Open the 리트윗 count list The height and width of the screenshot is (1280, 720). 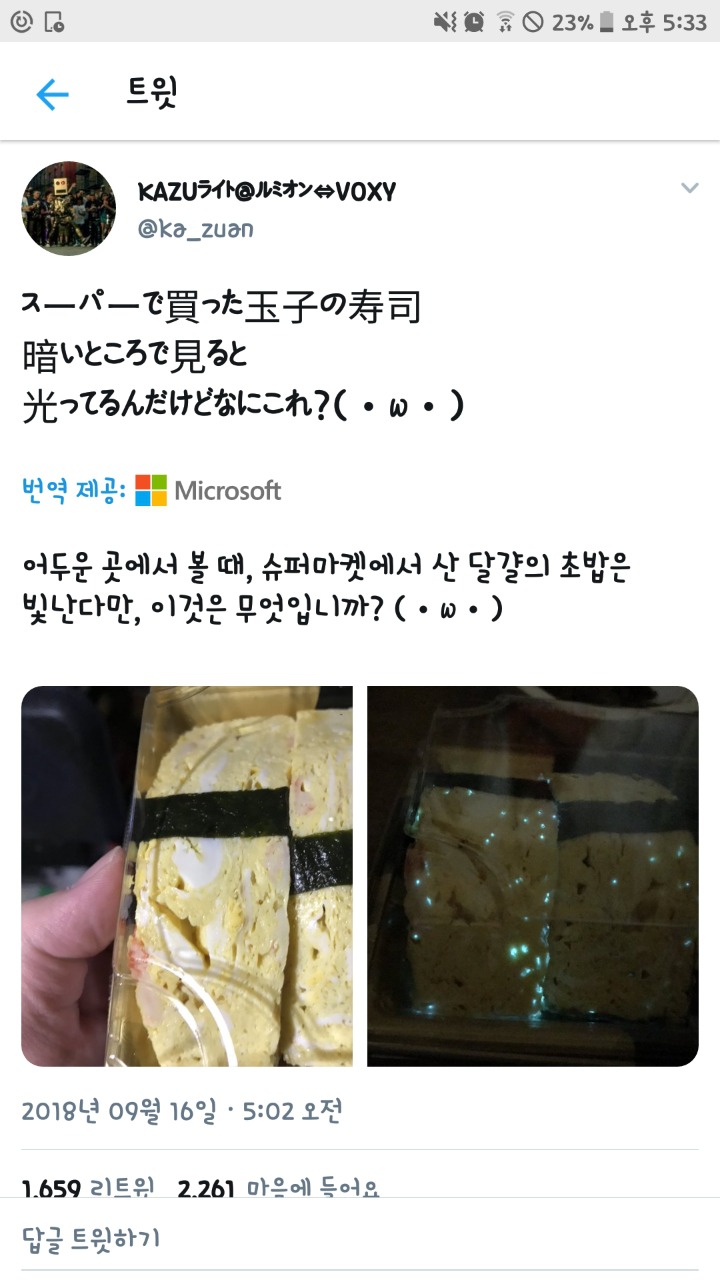[x=88, y=1188]
